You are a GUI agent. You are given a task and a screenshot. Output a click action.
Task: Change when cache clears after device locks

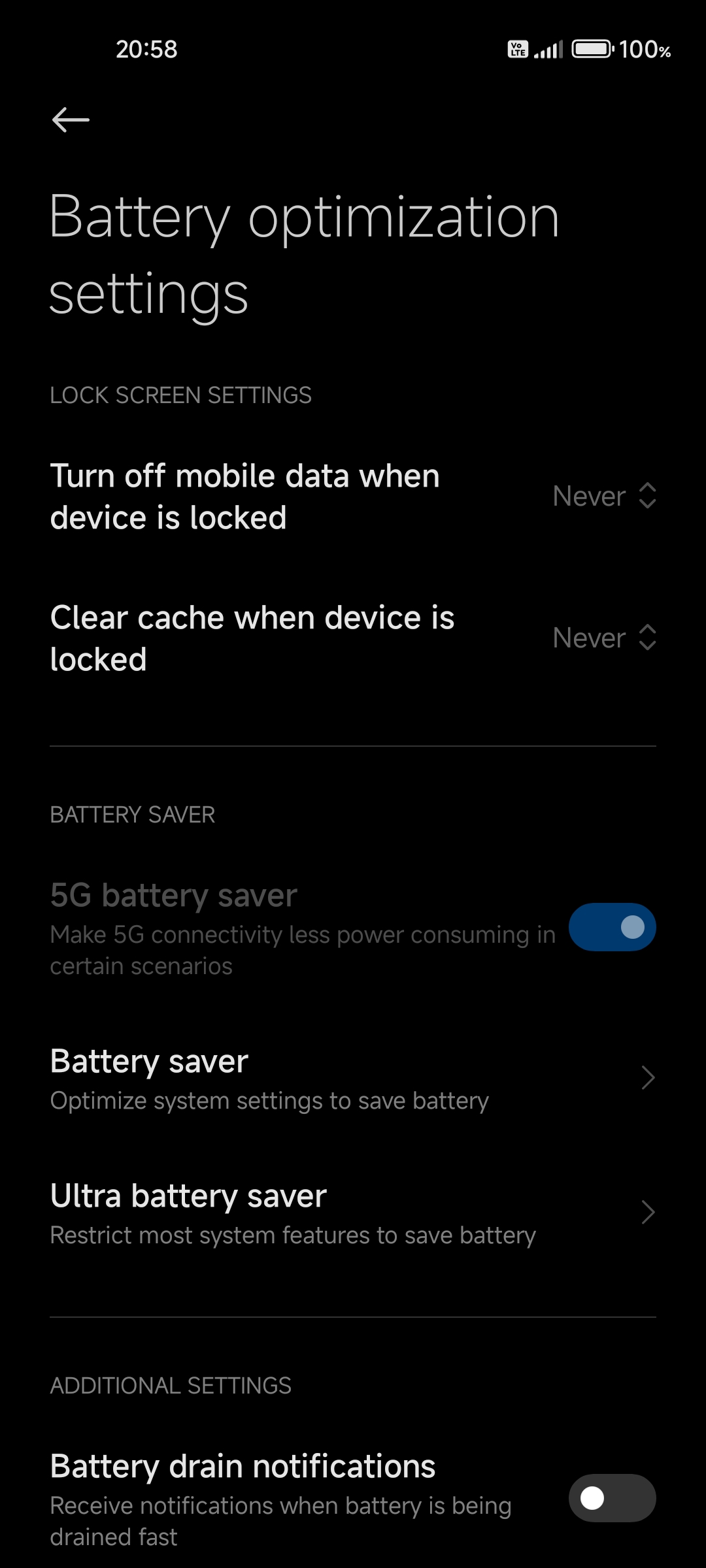click(x=604, y=638)
